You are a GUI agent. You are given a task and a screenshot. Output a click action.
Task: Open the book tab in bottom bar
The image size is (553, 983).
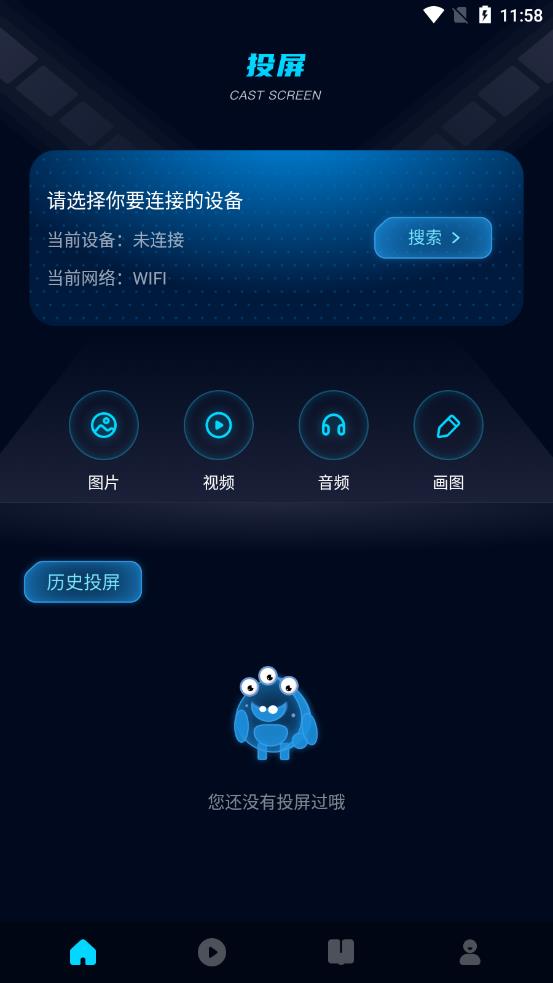click(x=341, y=952)
